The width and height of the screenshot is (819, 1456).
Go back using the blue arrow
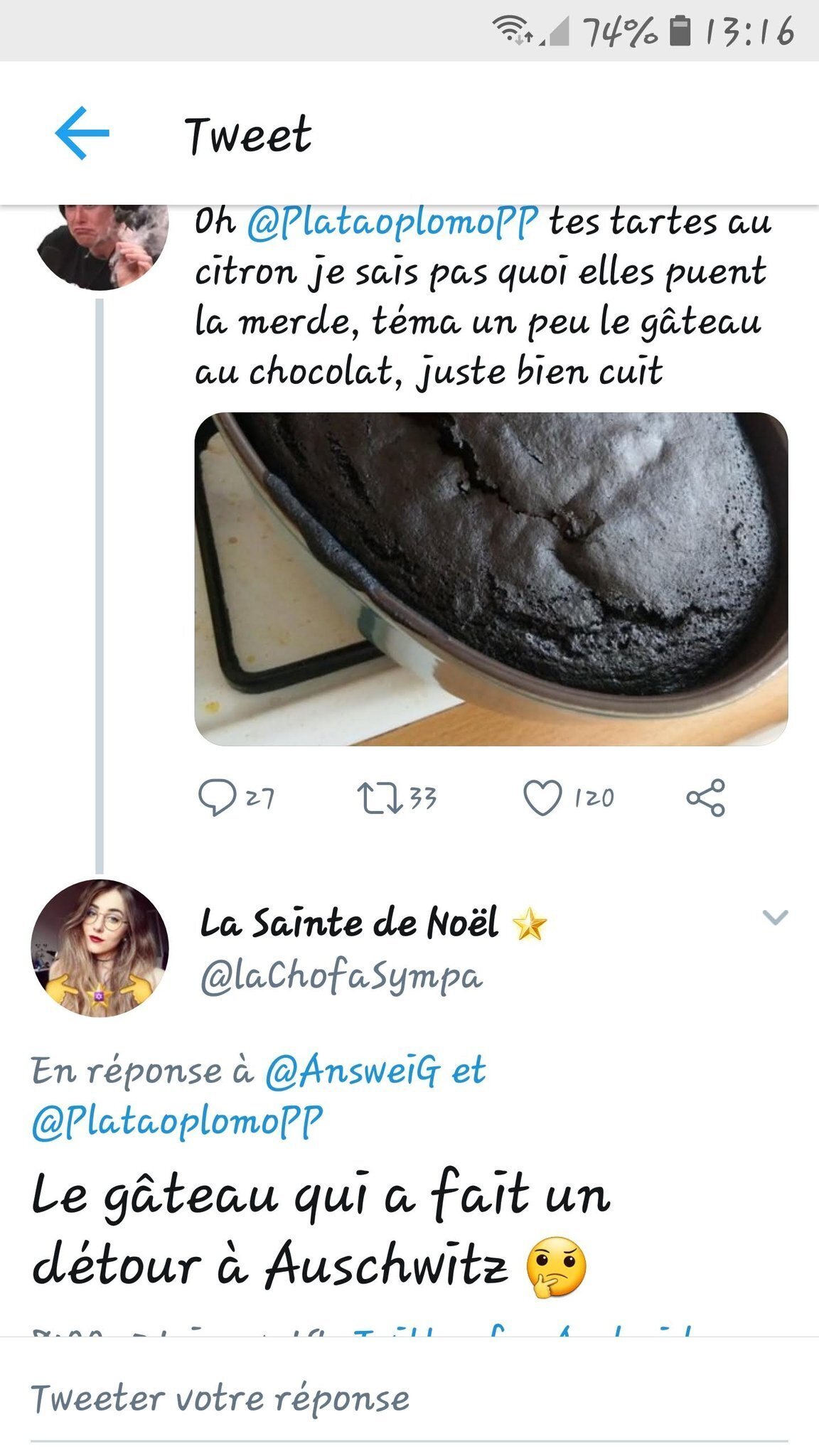[x=82, y=133]
